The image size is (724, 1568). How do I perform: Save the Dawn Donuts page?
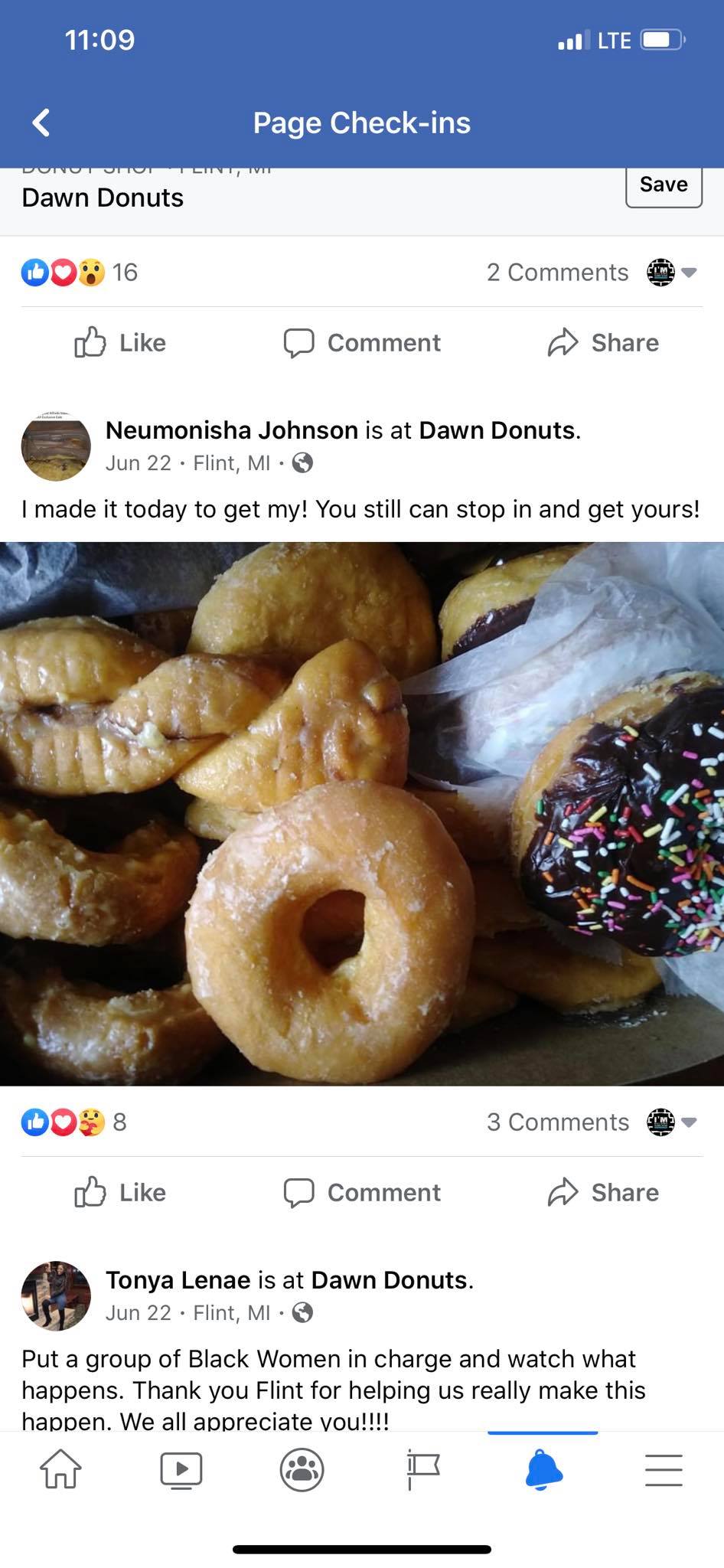(x=663, y=185)
